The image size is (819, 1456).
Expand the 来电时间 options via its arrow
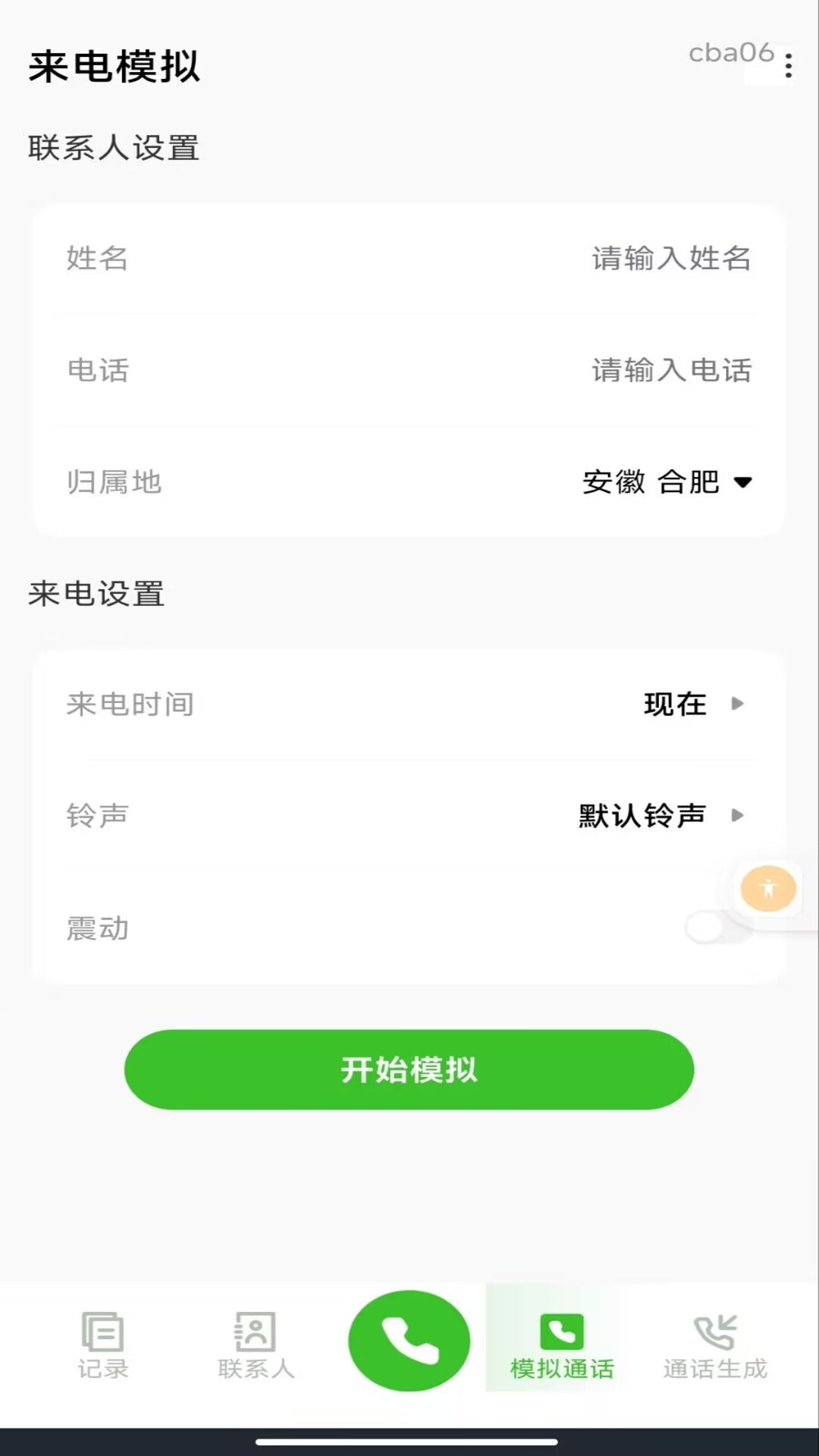[738, 704]
